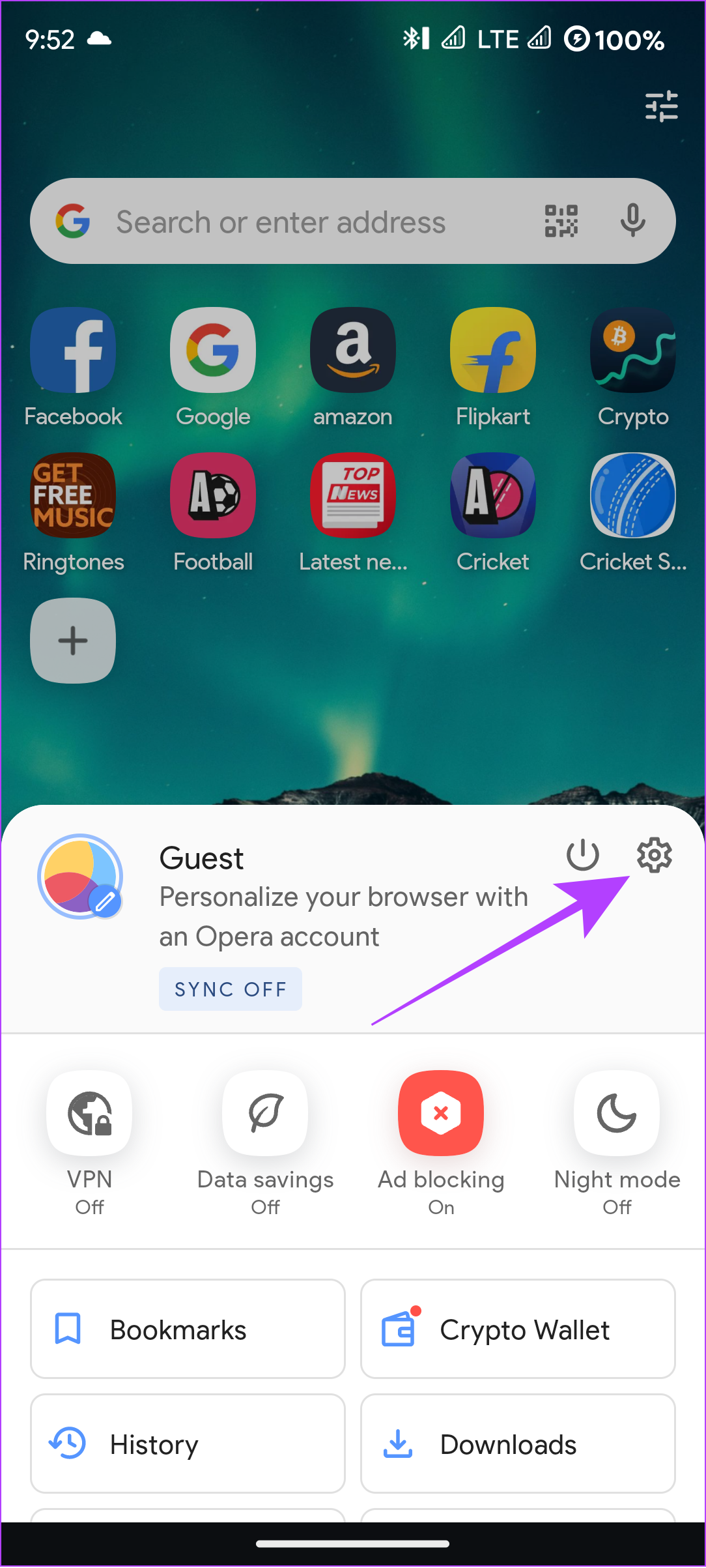This screenshot has width=706, height=1568.
Task: Turn off Ad blocking
Action: click(x=441, y=1113)
